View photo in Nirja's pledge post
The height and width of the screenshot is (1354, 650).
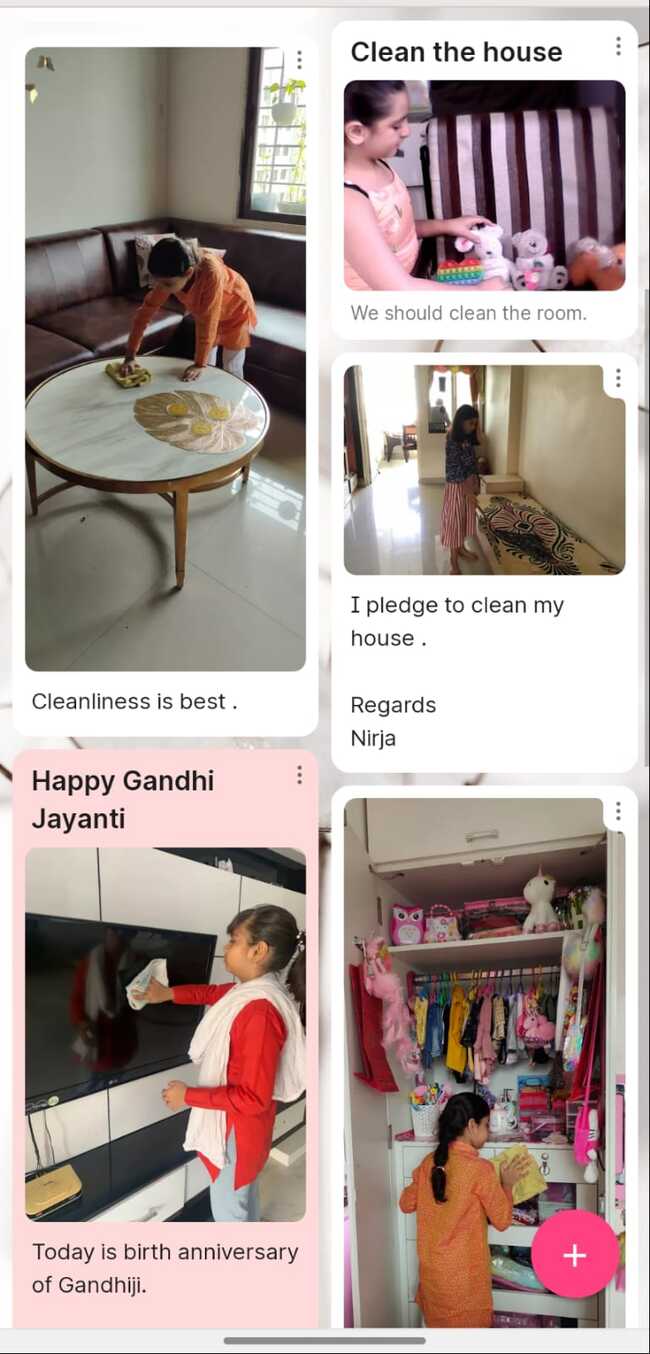[484, 470]
